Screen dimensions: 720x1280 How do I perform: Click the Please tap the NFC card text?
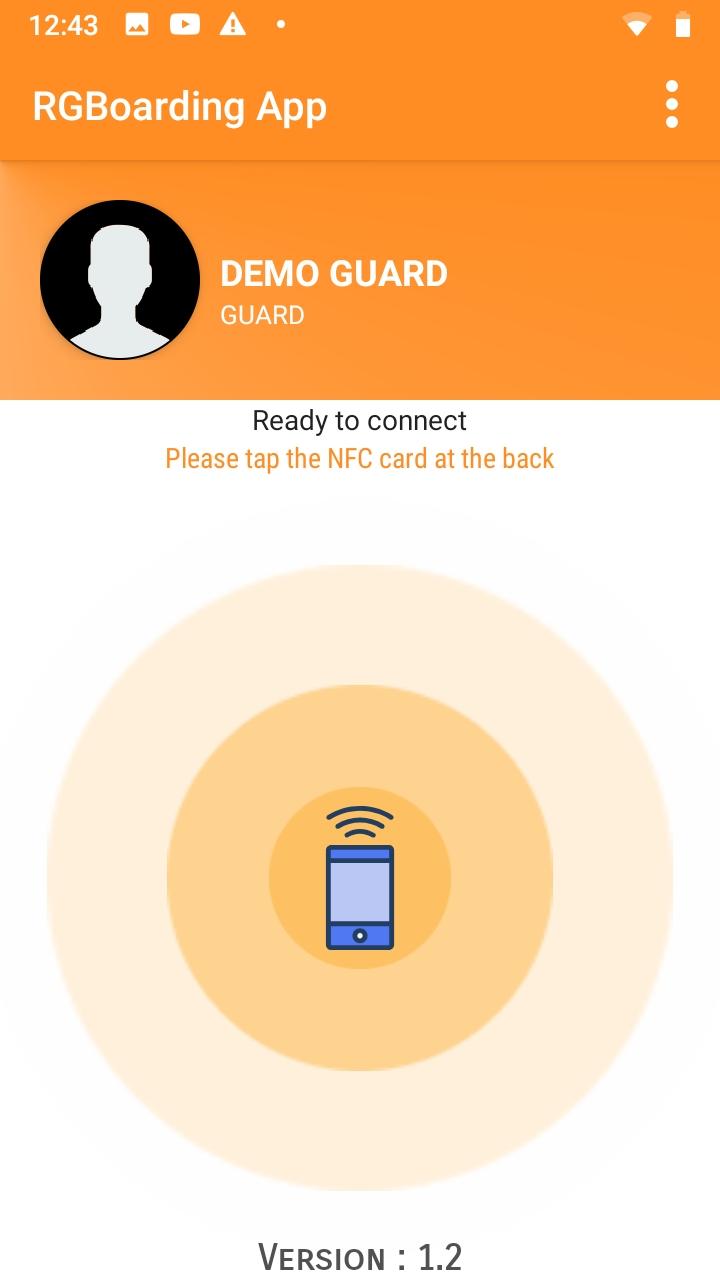(360, 458)
